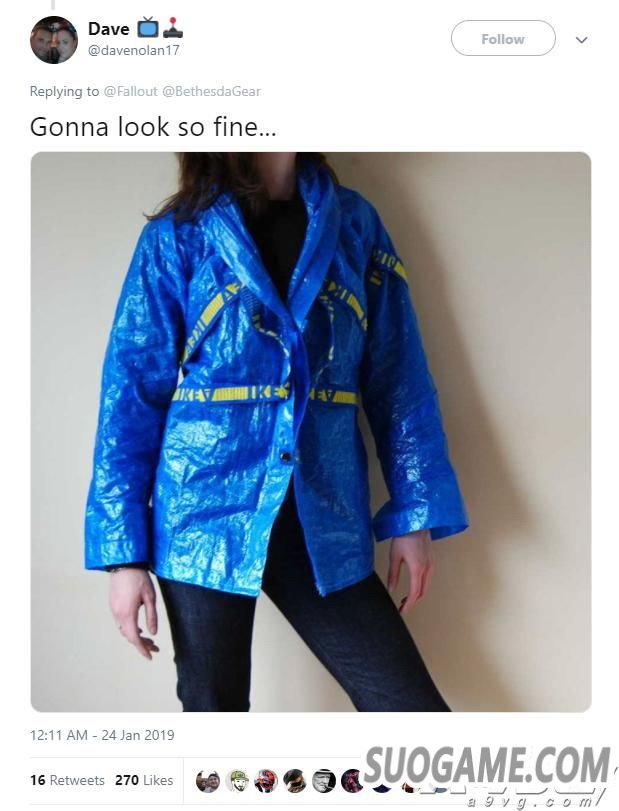Visit the @davenolan17 profile handle
The width and height of the screenshot is (619, 811).
pos(134,50)
